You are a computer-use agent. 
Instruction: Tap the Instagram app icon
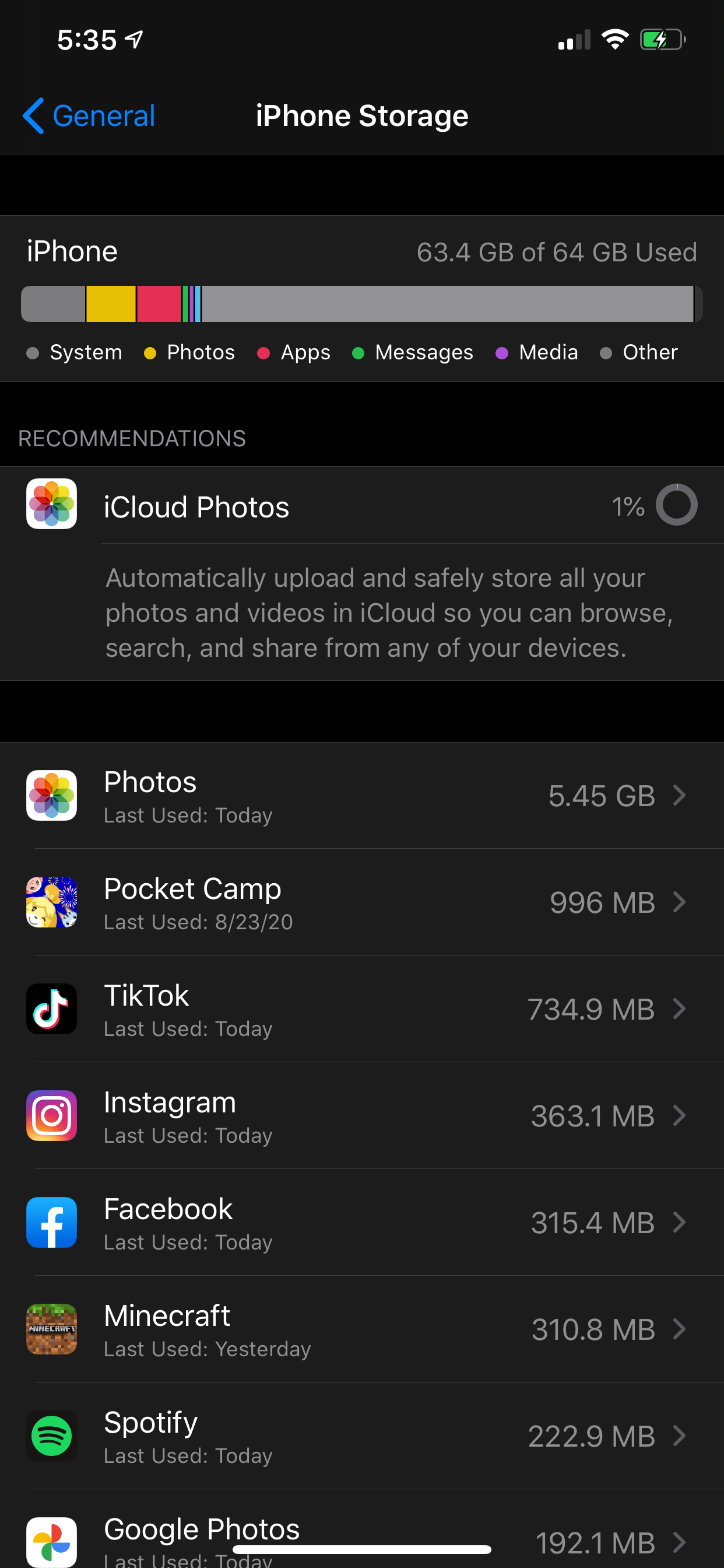(x=52, y=1116)
